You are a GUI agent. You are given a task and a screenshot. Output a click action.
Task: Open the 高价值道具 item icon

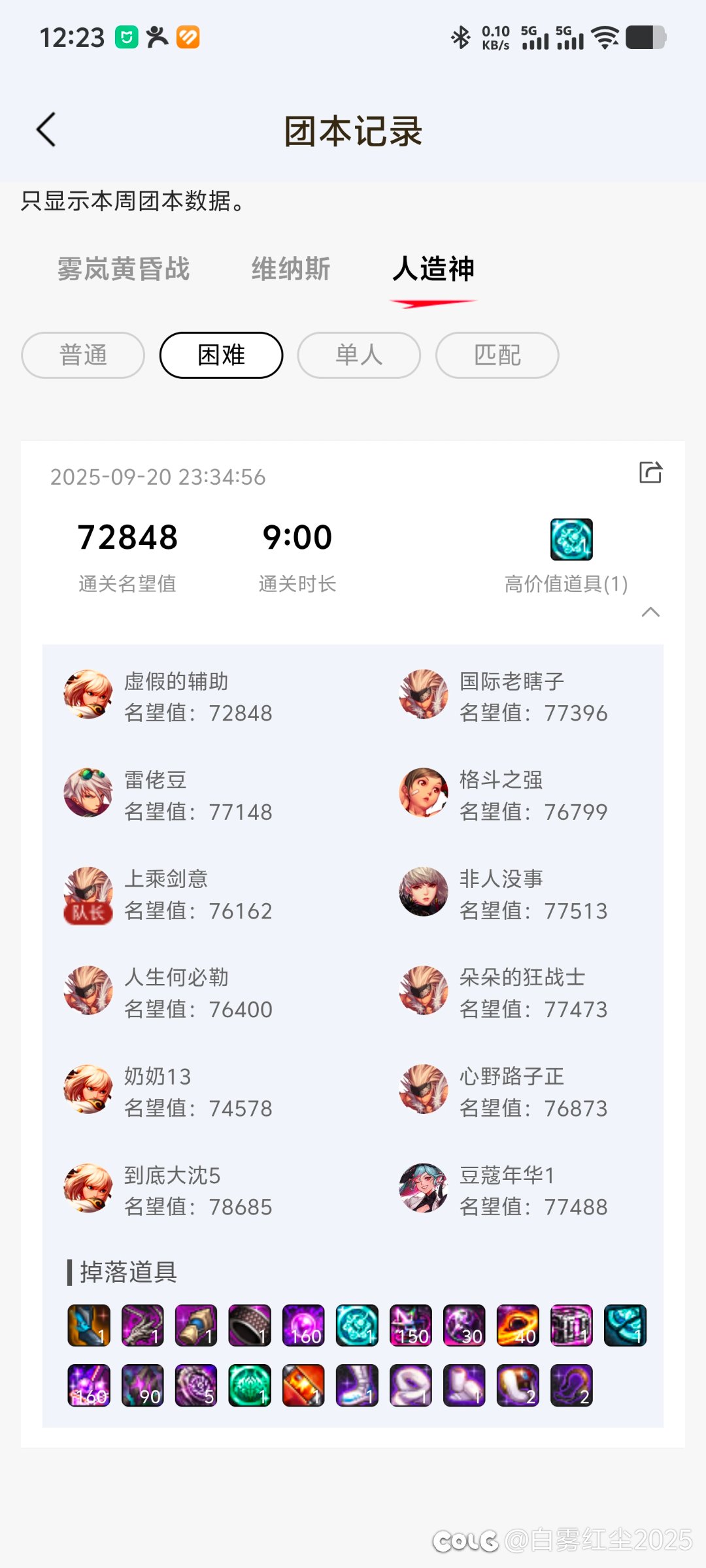pyautogui.click(x=571, y=540)
